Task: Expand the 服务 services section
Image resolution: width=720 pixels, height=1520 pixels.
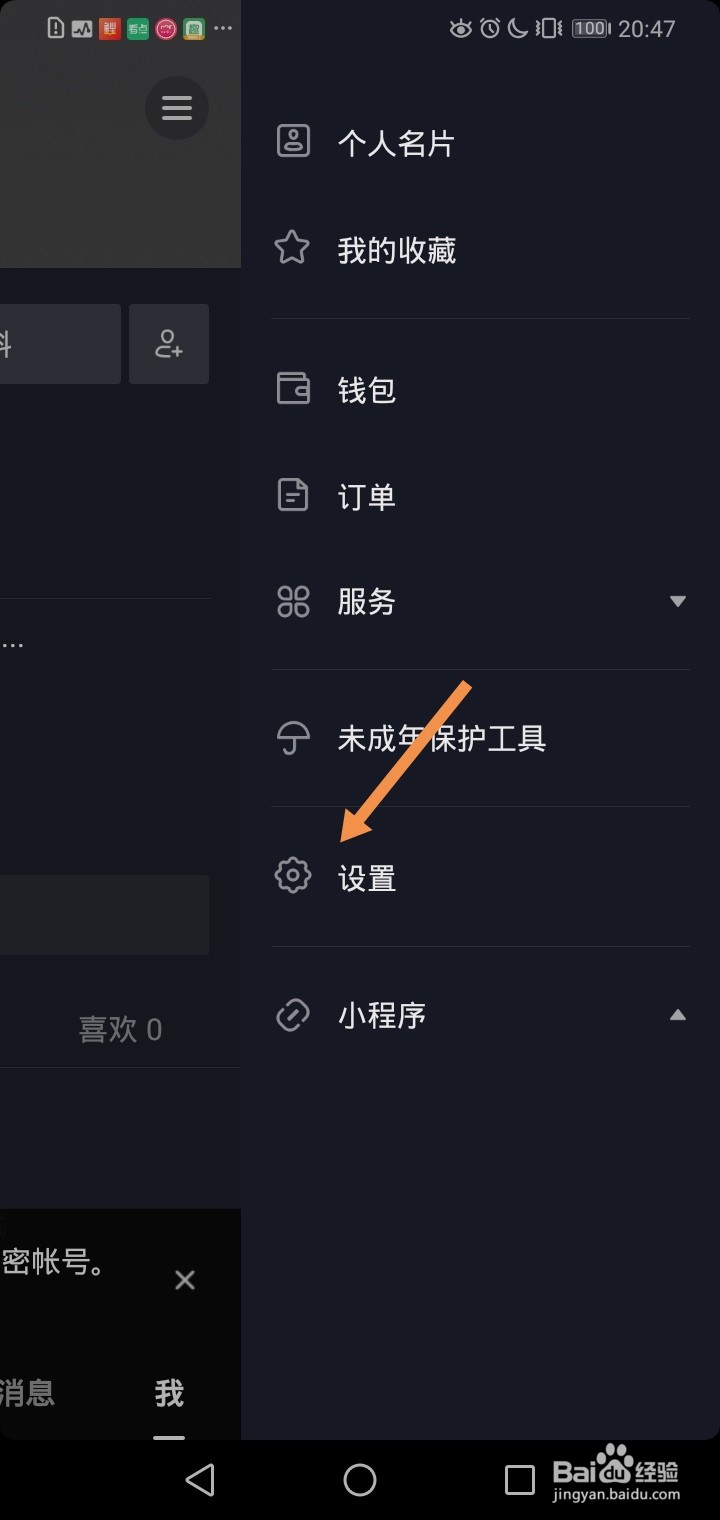Action: click(x=678, y=601)
